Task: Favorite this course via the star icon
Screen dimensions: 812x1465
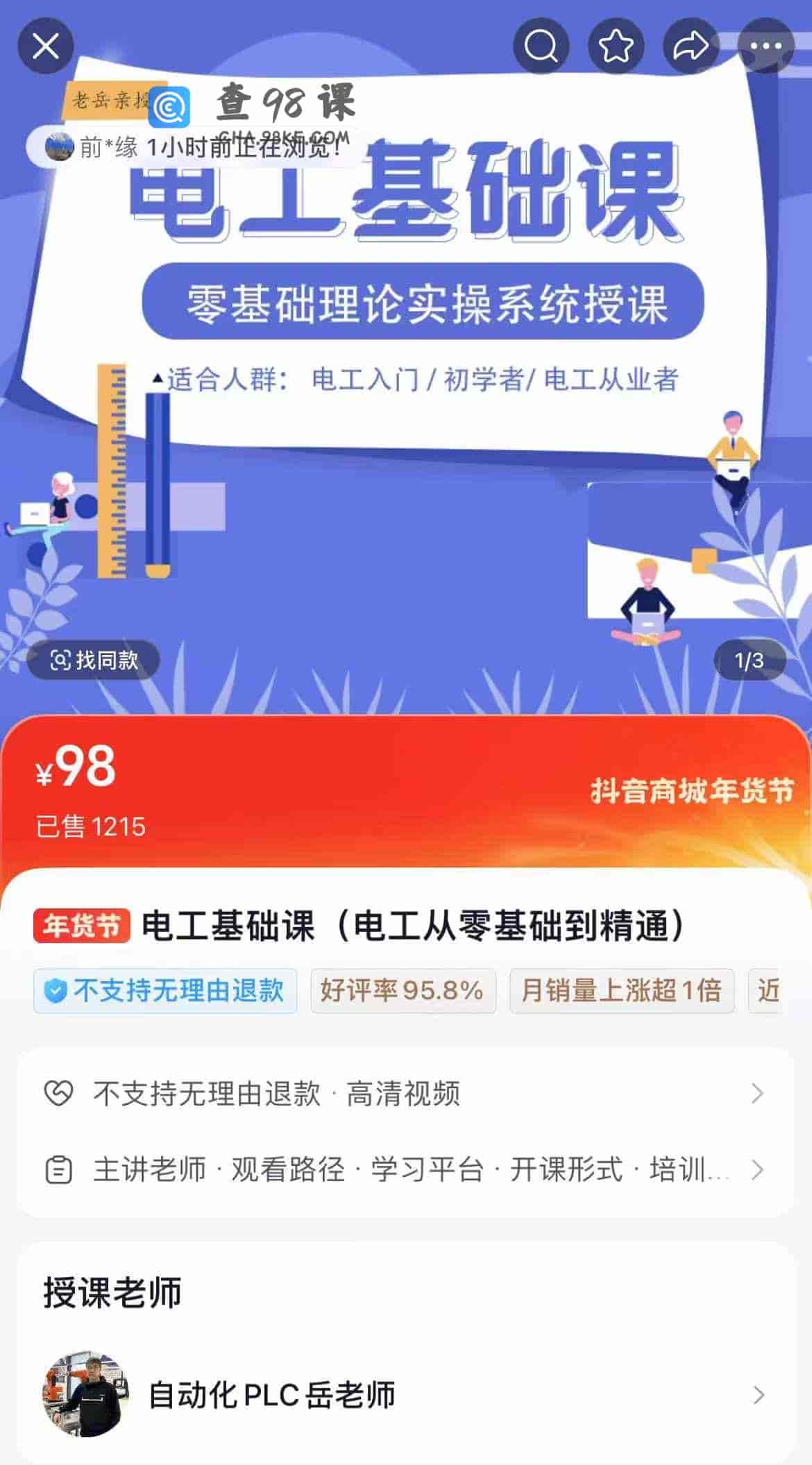Action: (615, 46)
